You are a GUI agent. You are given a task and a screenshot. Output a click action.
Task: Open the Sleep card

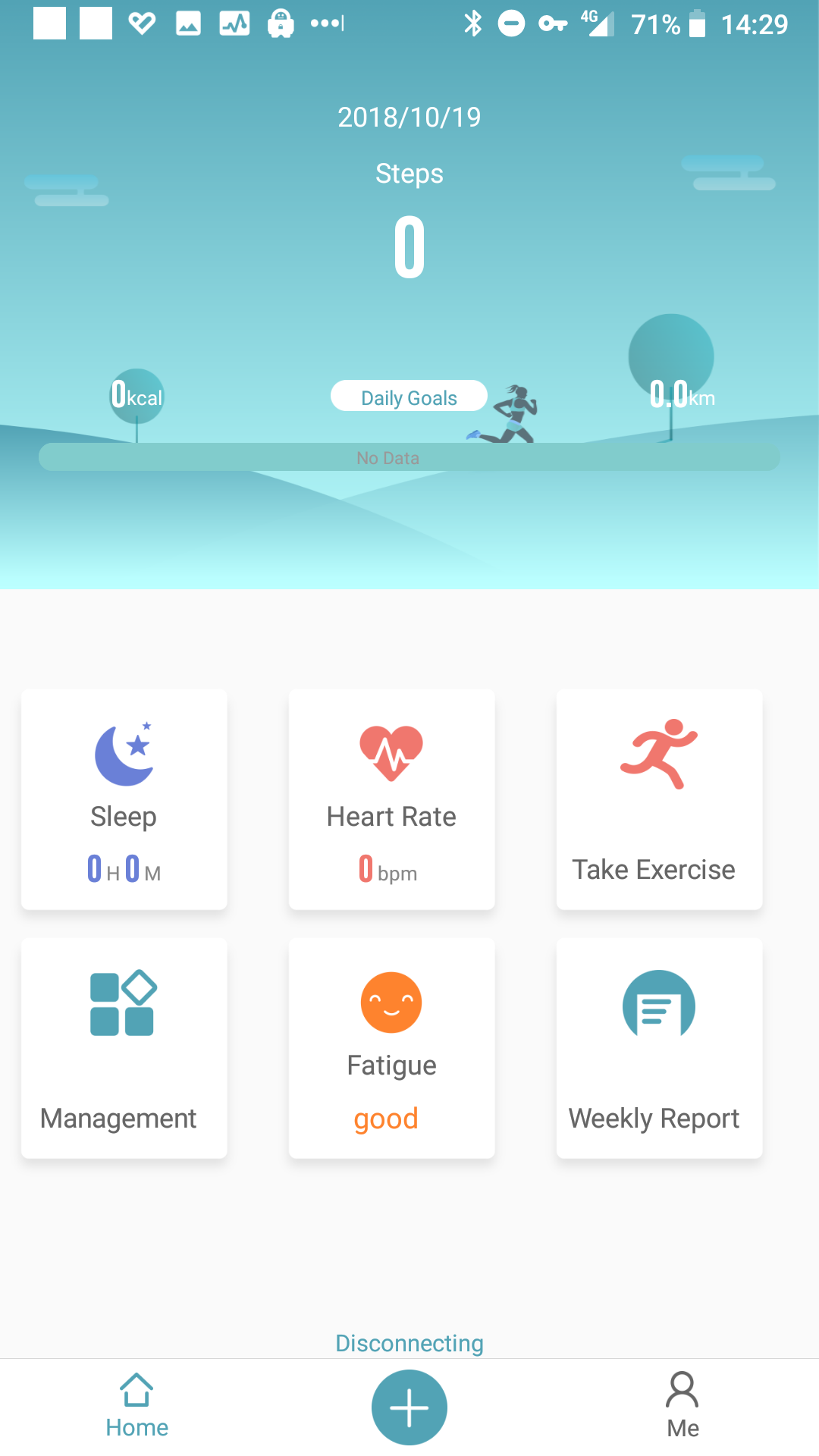(124, 799)
